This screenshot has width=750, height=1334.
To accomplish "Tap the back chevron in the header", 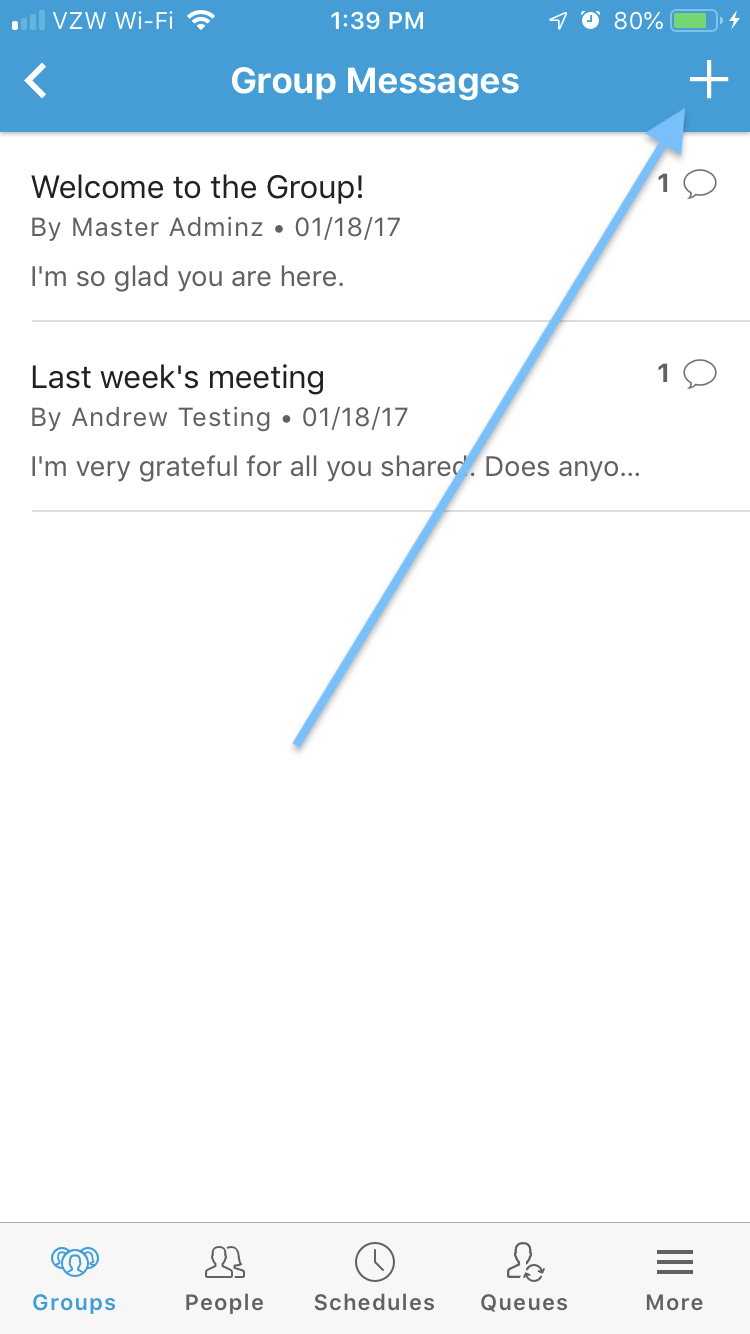I will coord(35,80).
